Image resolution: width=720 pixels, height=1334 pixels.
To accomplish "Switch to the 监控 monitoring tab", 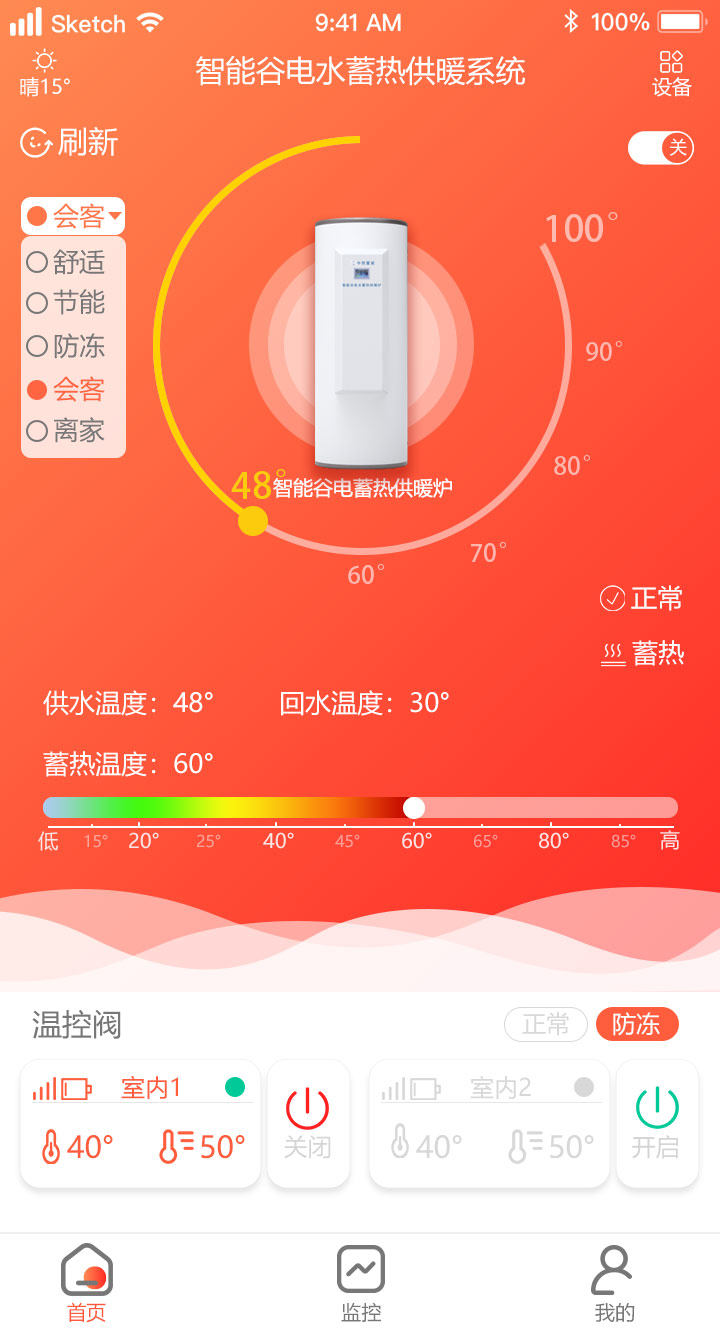I will click(360, 1284).
